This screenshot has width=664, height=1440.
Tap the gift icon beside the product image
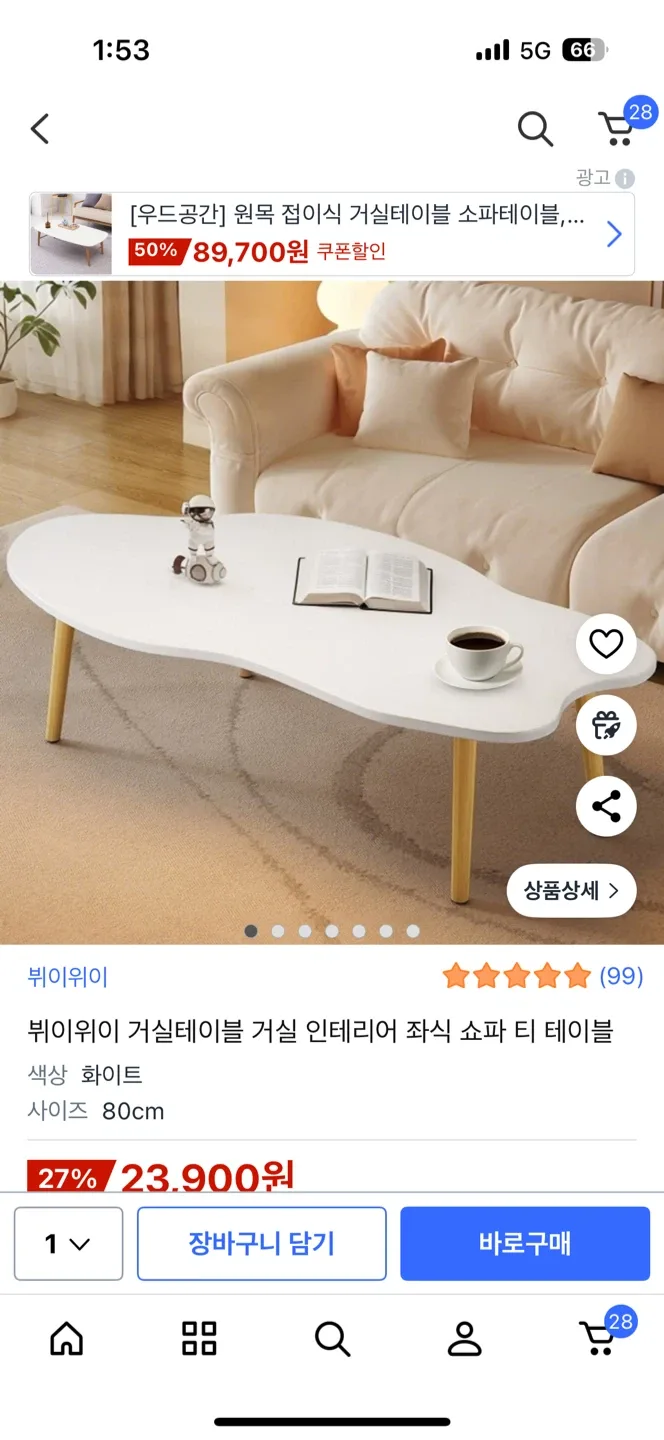tap(606, 725)
